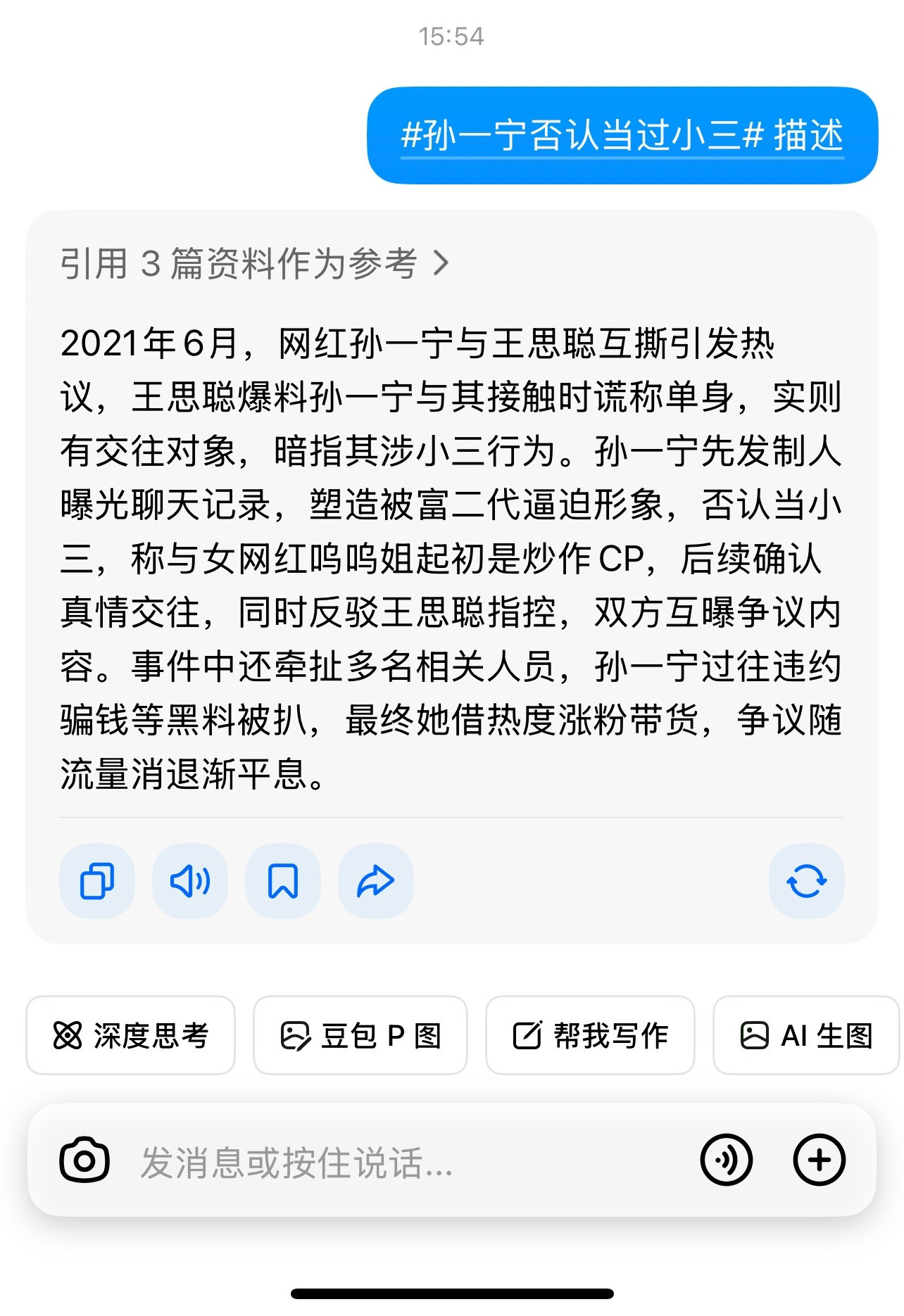Image resolution: width=904 pixels, height=1316 pixels.
Task: Enable 深度思考 deep thinking mode
Action: (x=129, y=1035)
